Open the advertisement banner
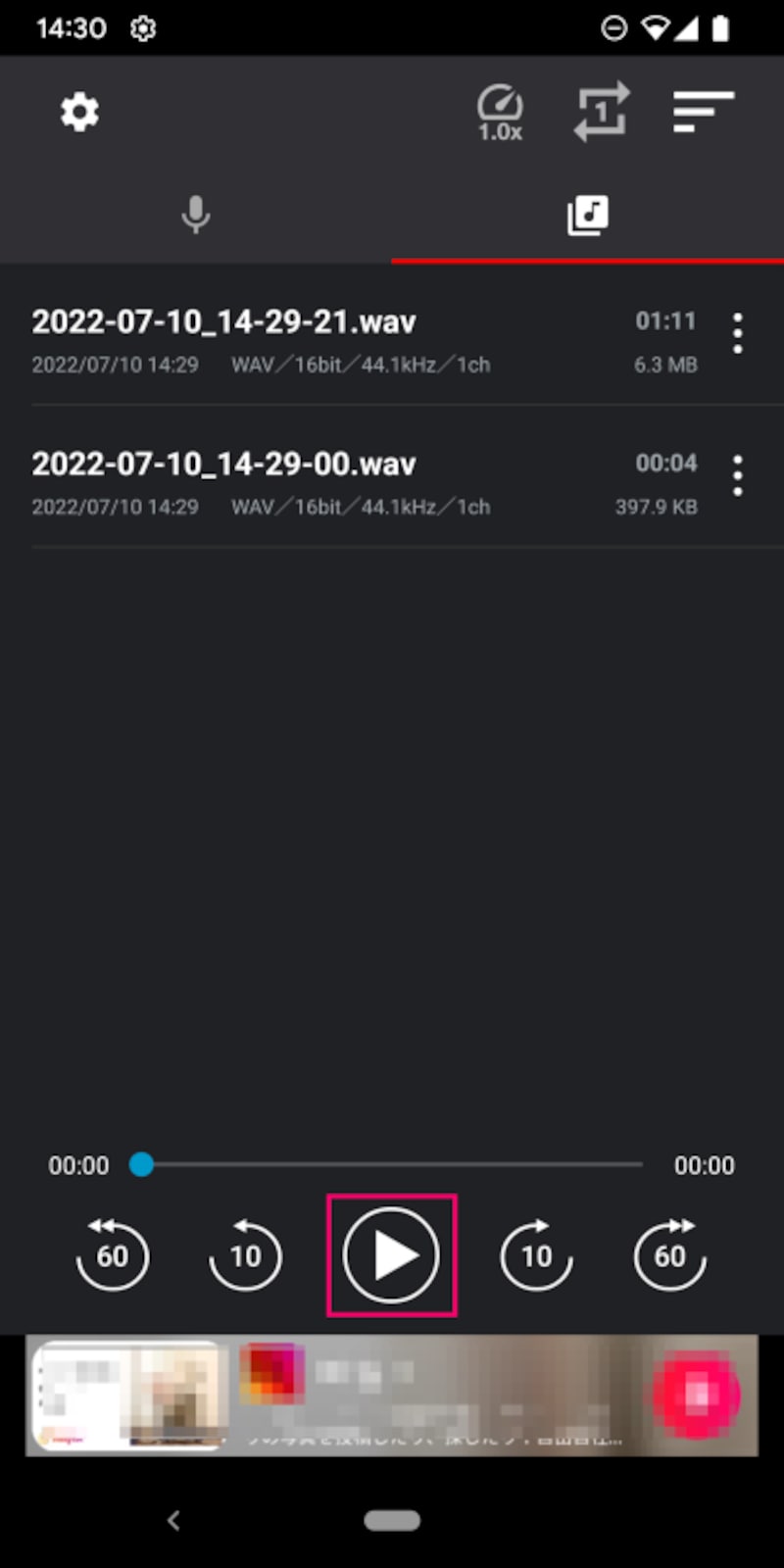The width and height of the screenshot is (784, 1568). [392, 1395]
